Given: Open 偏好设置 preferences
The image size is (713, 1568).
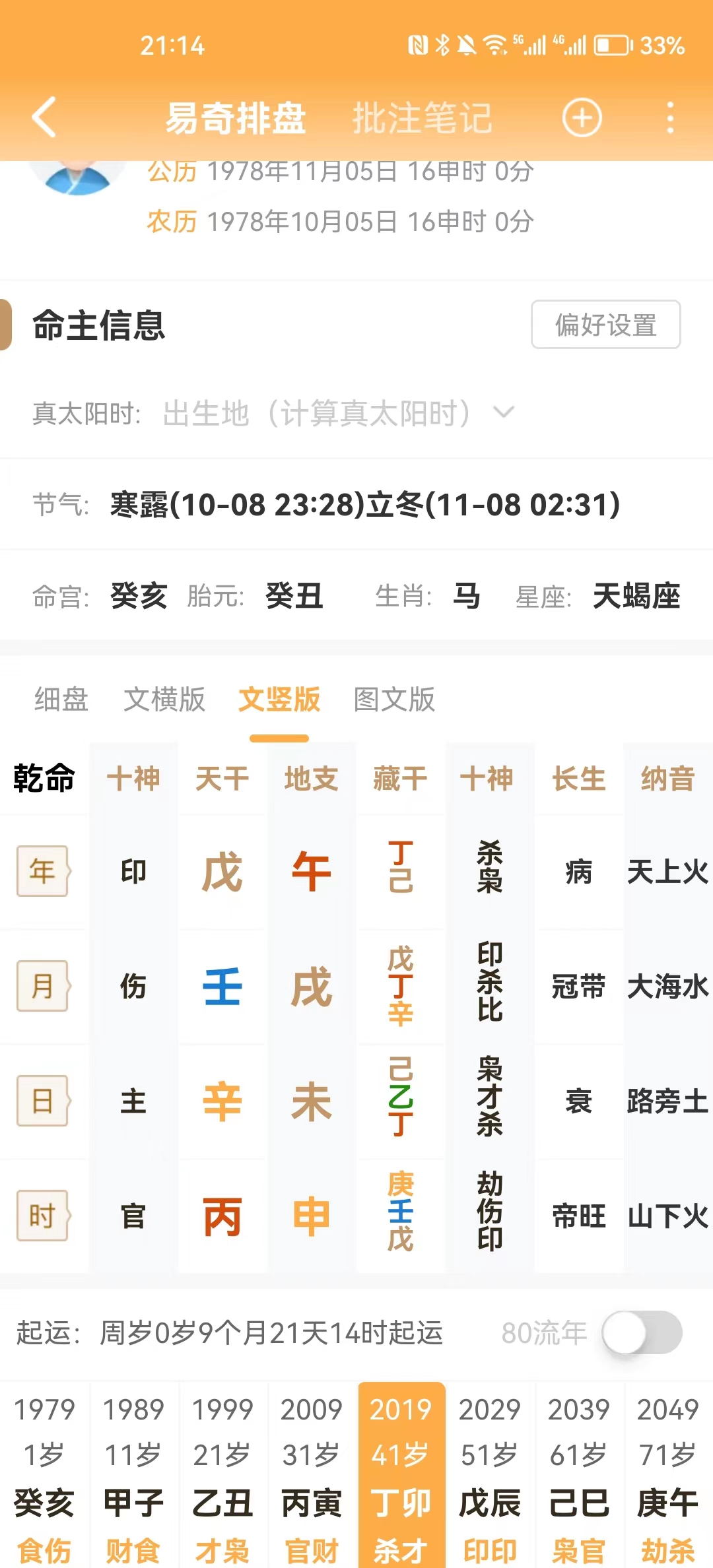Looking at the screenshot, I should click(x=605, y=325).
